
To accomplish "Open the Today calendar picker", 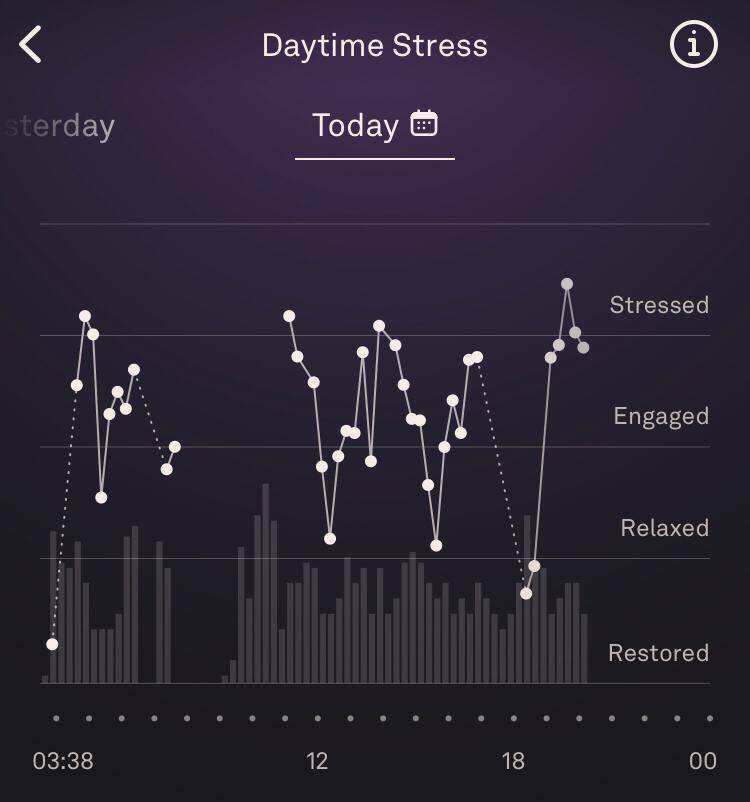I will coord(425,124).
